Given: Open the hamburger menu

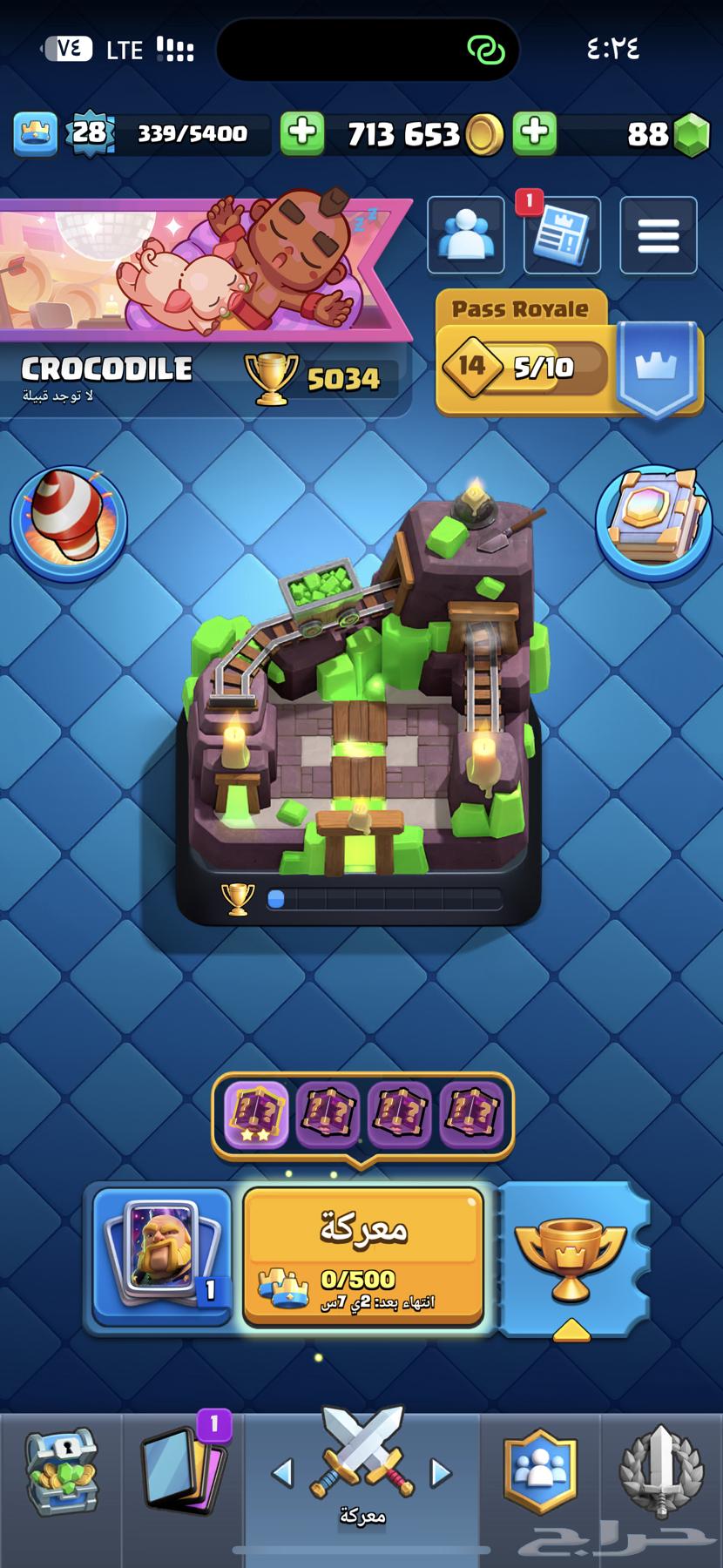Looking at the screenshot, I should (658, 235).
